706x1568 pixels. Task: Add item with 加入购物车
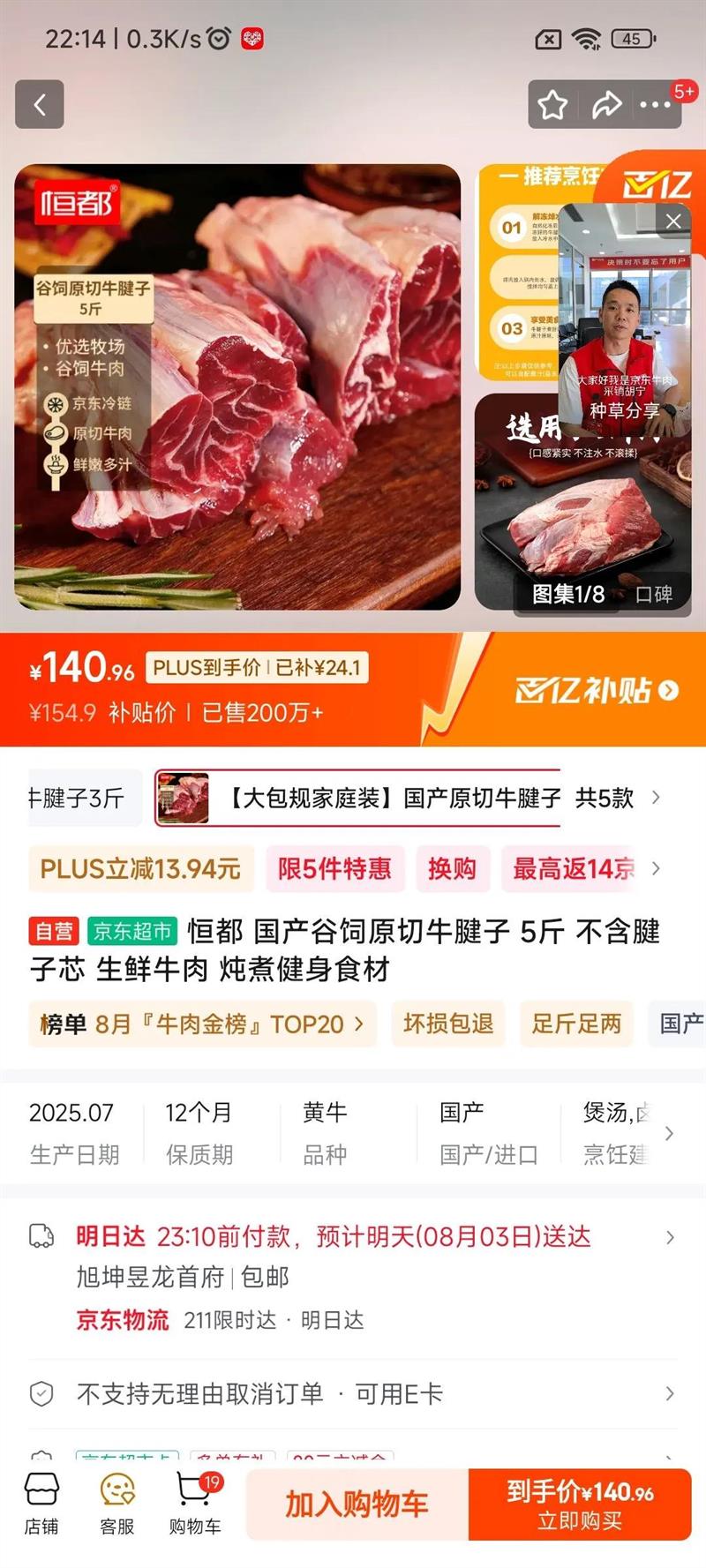[x=357, y=1504]
